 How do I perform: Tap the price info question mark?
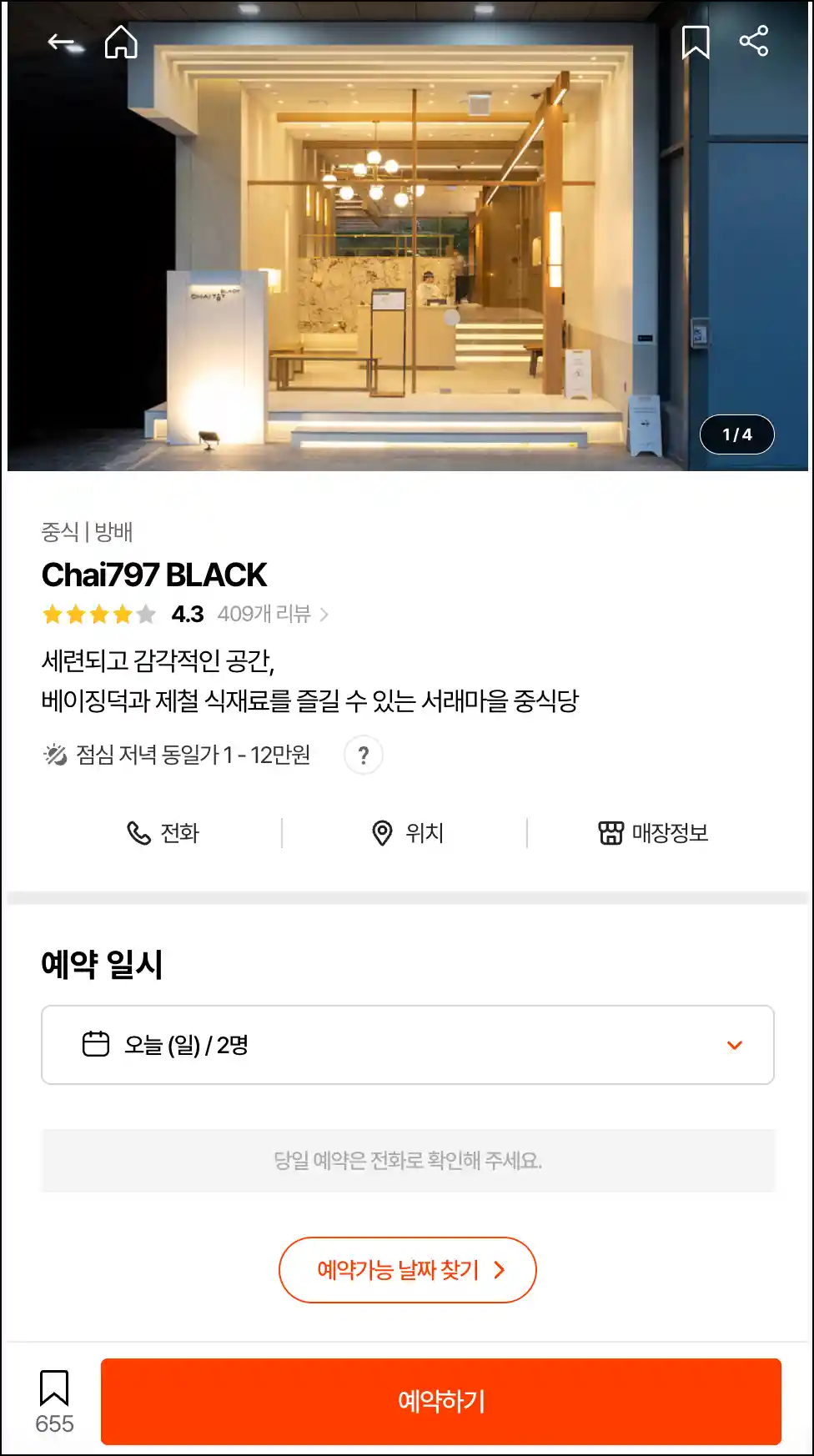[x=364, y=756]
